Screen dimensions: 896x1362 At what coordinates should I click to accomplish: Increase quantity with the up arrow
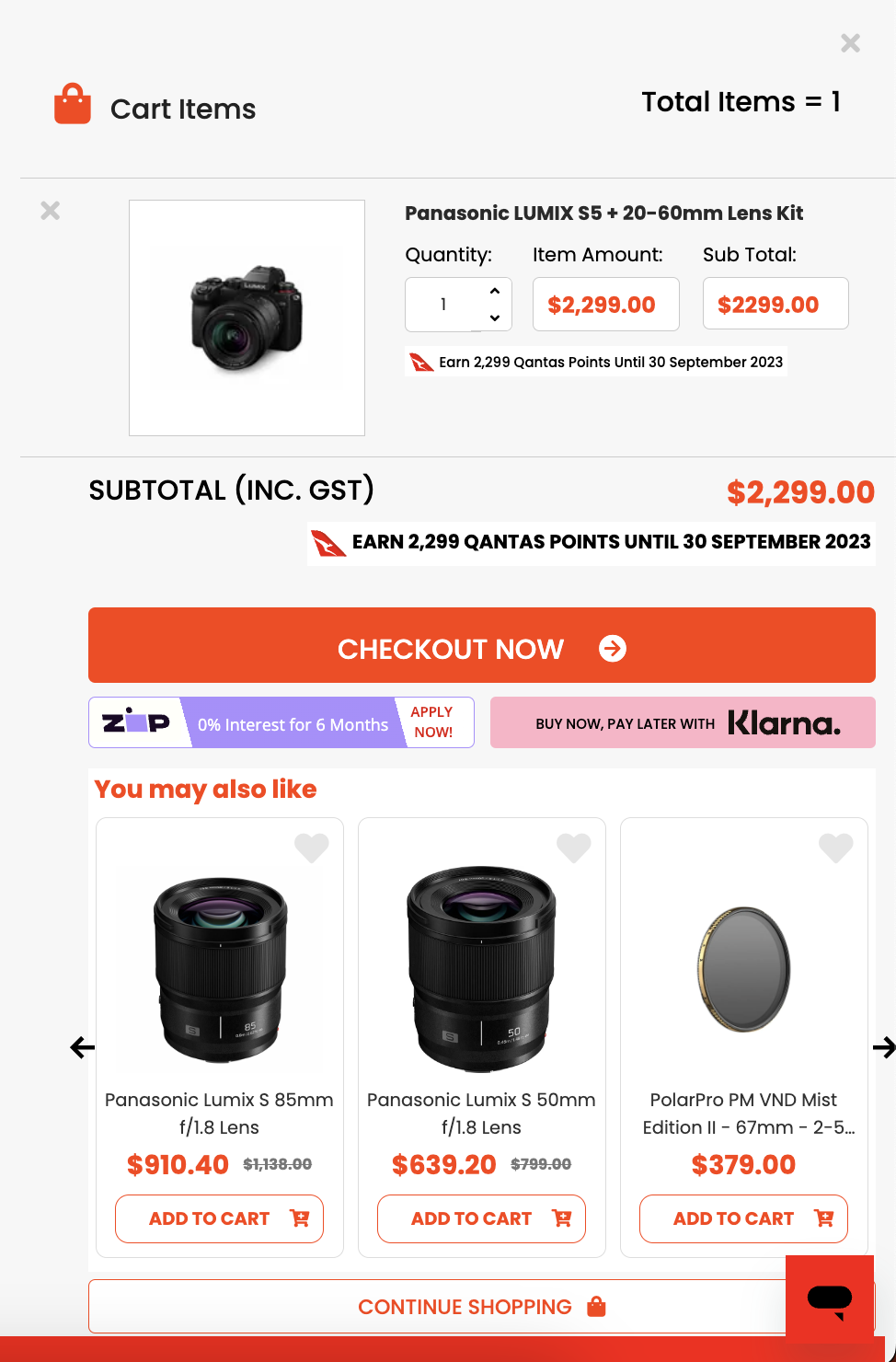(495, 291)
